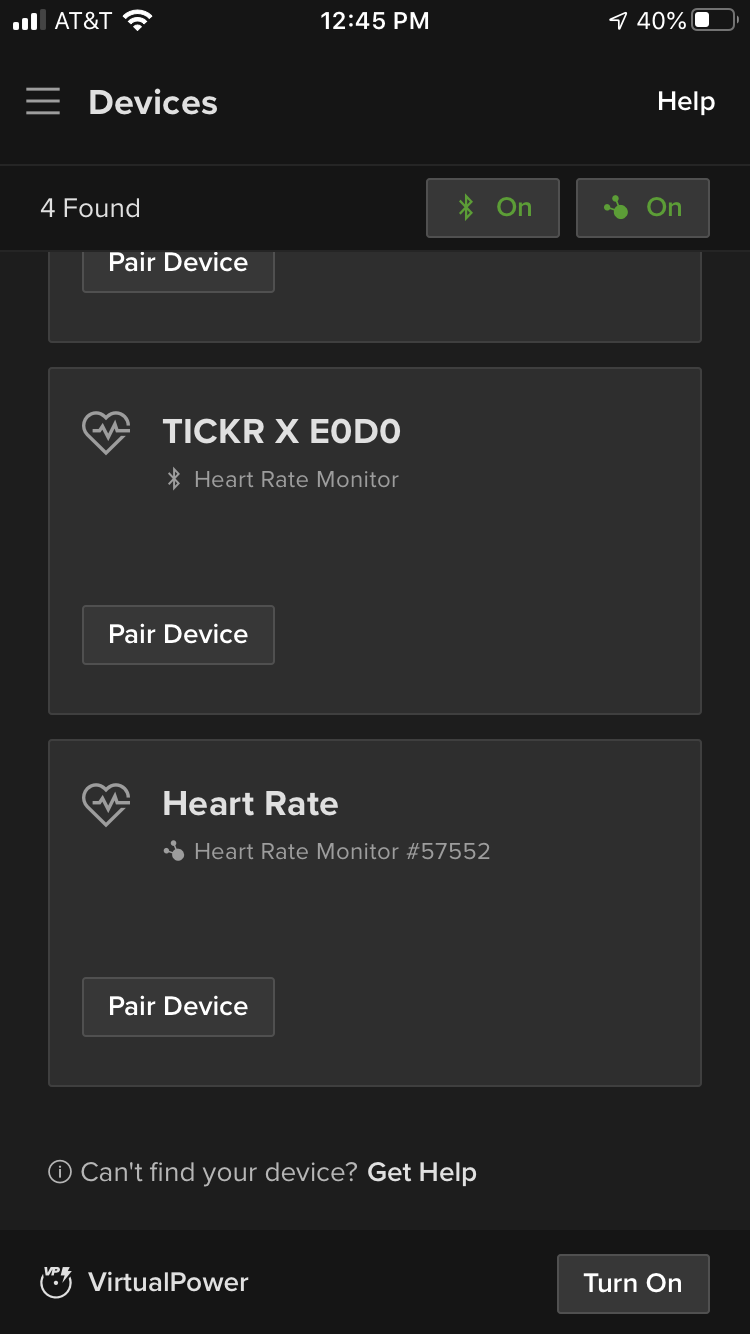Tap Pair Device on the partially hidden top card
The image size is (750, 1334).
[178, 270]
